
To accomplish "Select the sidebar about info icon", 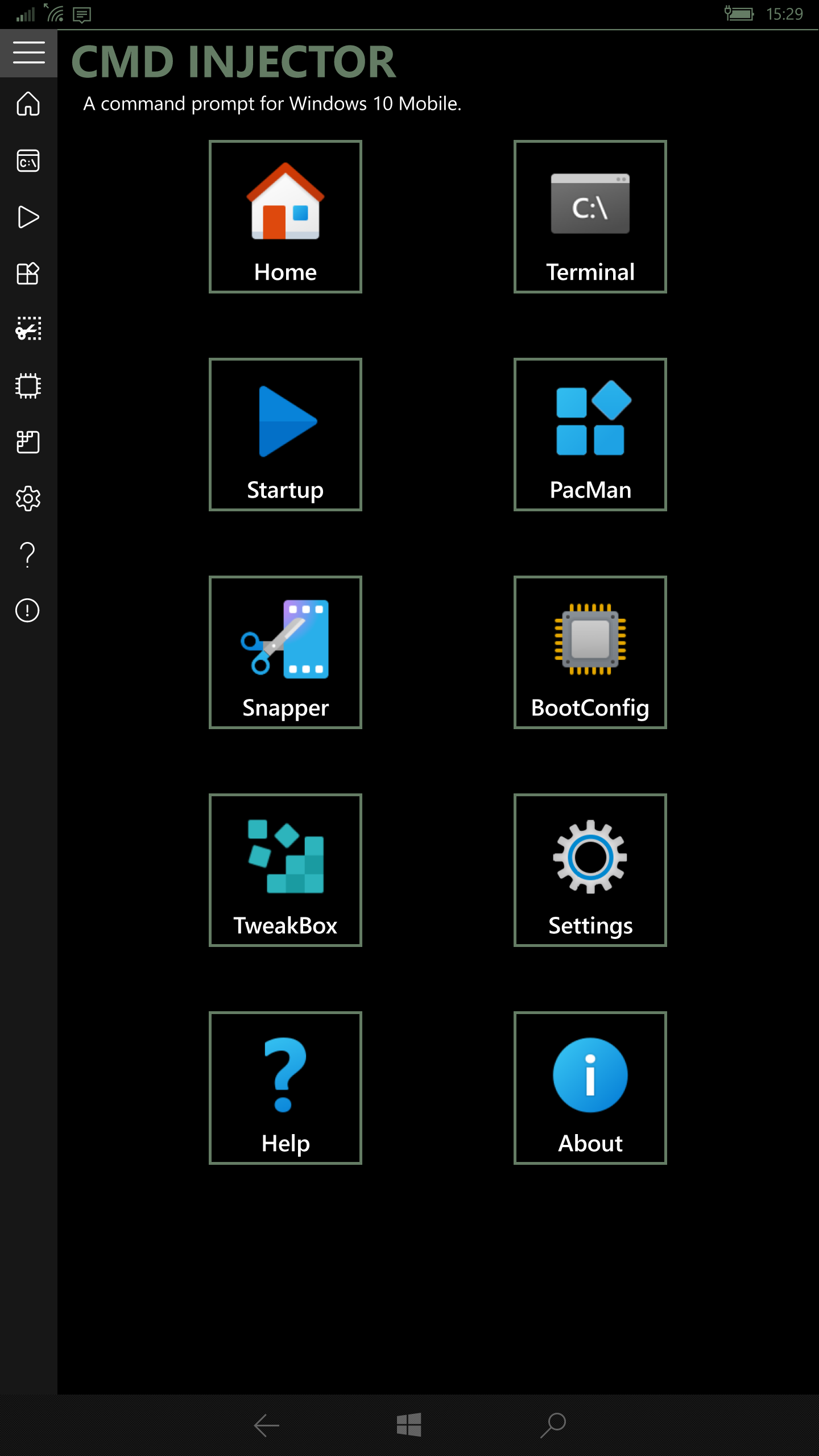I will click(x=28, y=611).
